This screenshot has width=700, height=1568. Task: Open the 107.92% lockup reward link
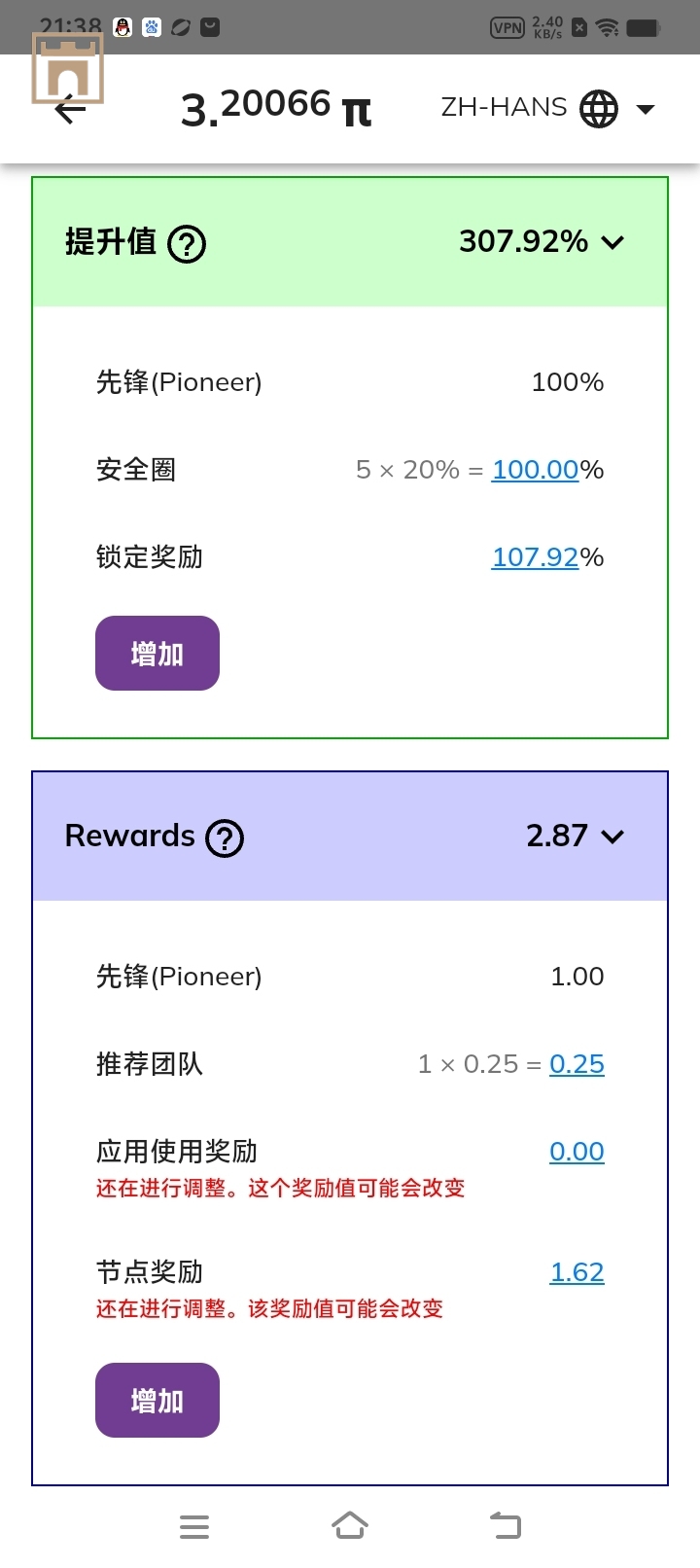pyautogui.click(x=536, y=557)
